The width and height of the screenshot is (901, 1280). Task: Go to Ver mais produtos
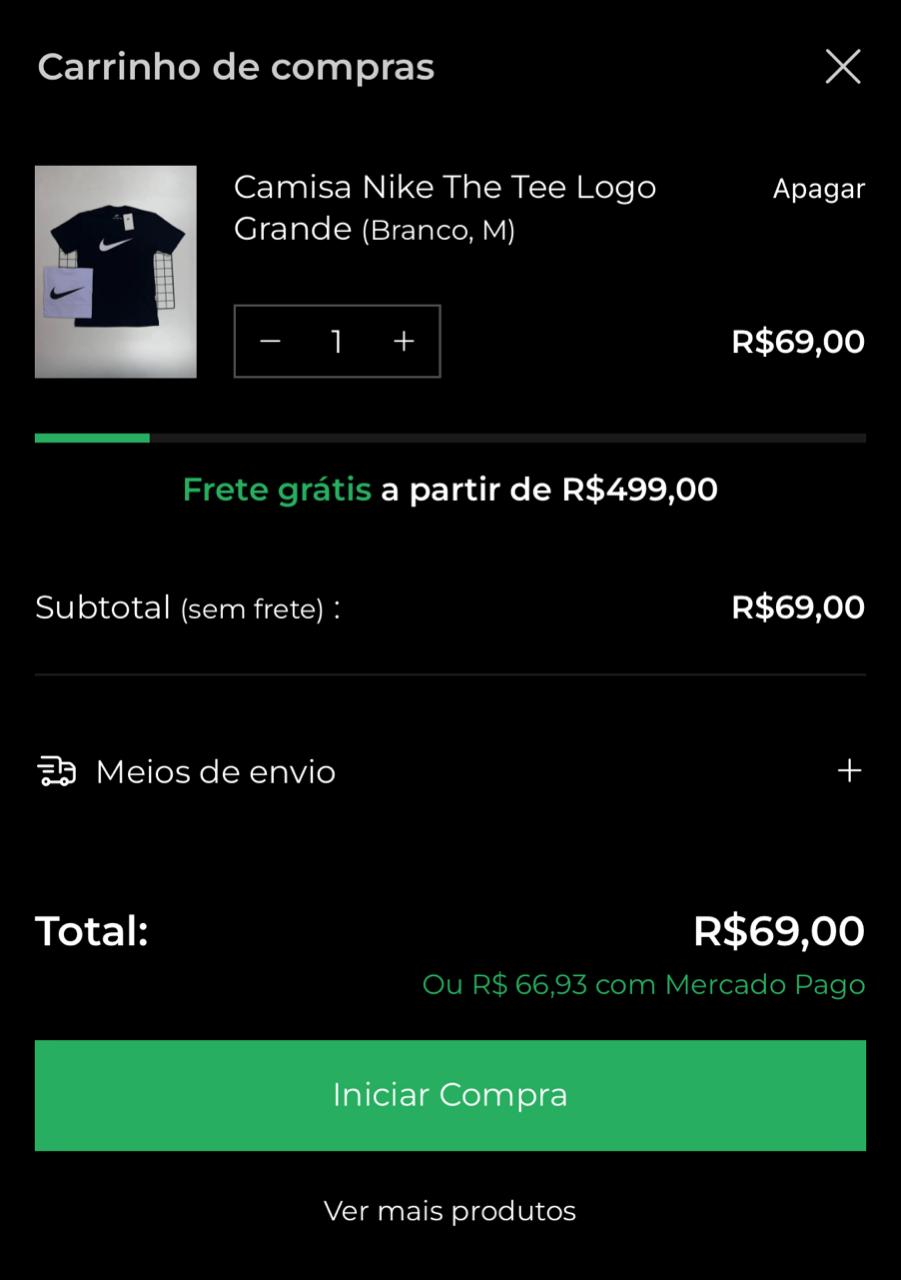tap(450, 1211)
